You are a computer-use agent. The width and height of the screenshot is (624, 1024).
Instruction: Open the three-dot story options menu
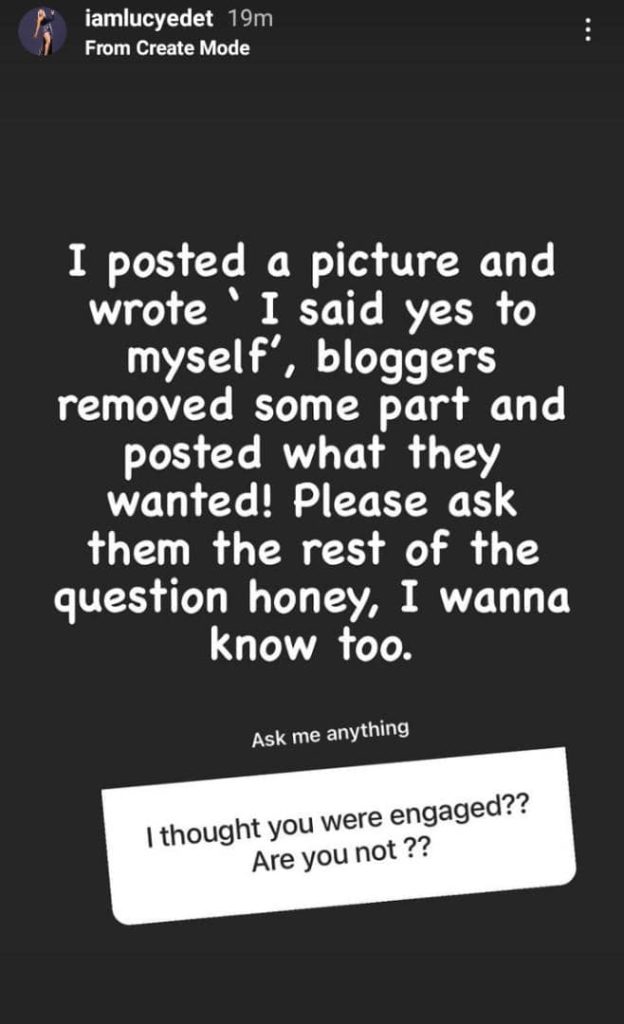click(588, 30)
